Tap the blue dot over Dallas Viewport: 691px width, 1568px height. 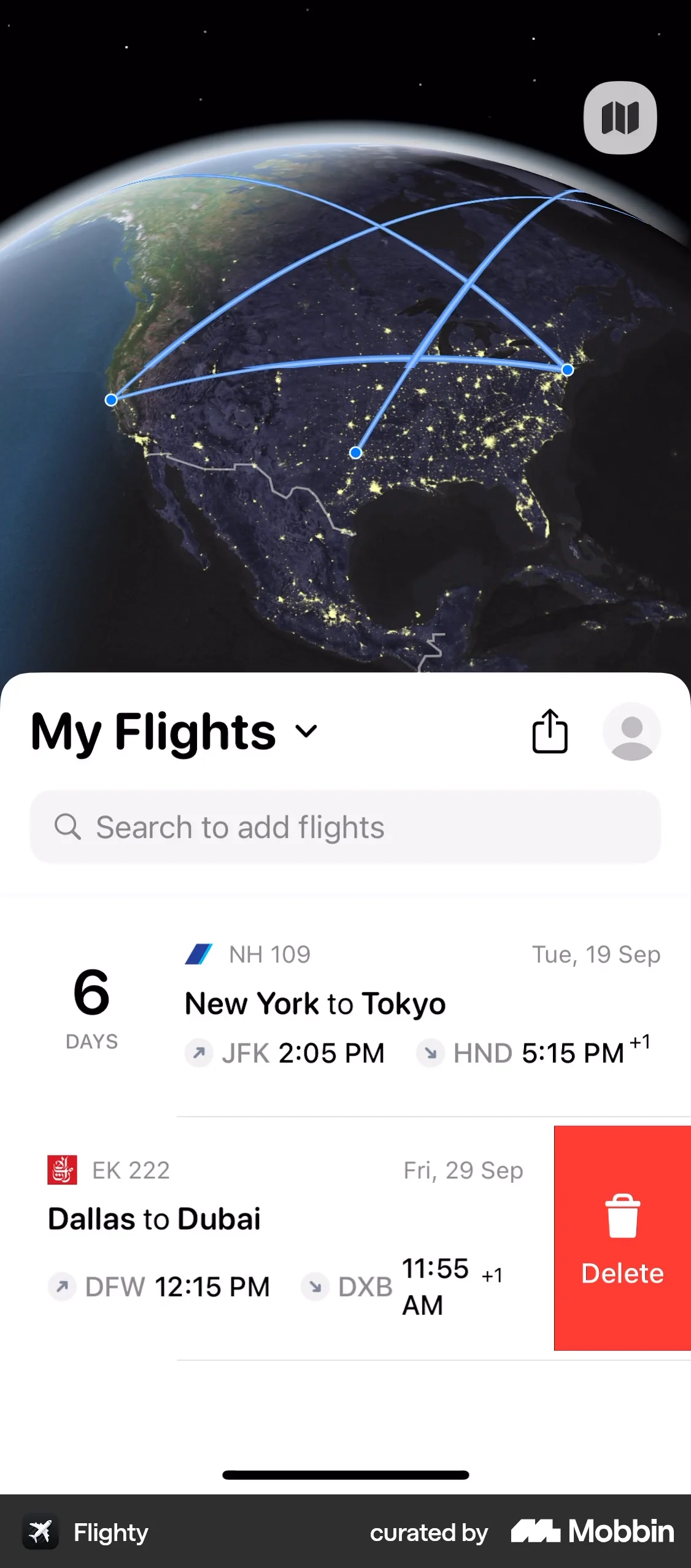pyautogui.click(x=356, y=452)
